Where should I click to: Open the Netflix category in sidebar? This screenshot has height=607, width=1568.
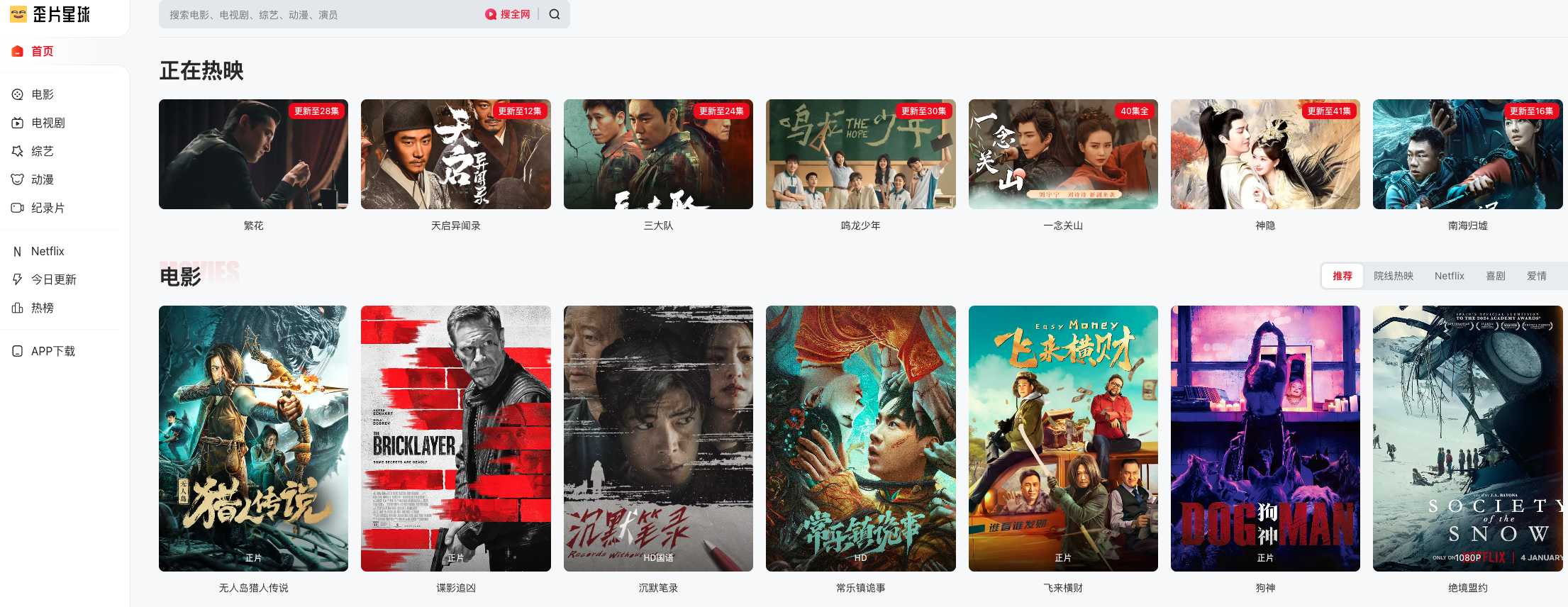47,251
